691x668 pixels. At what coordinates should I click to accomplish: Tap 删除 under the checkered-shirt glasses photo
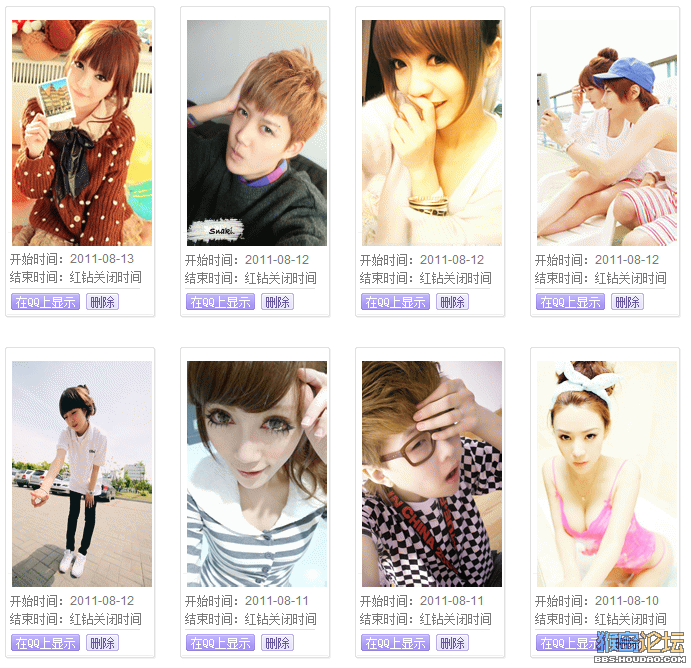pos(452,643)
